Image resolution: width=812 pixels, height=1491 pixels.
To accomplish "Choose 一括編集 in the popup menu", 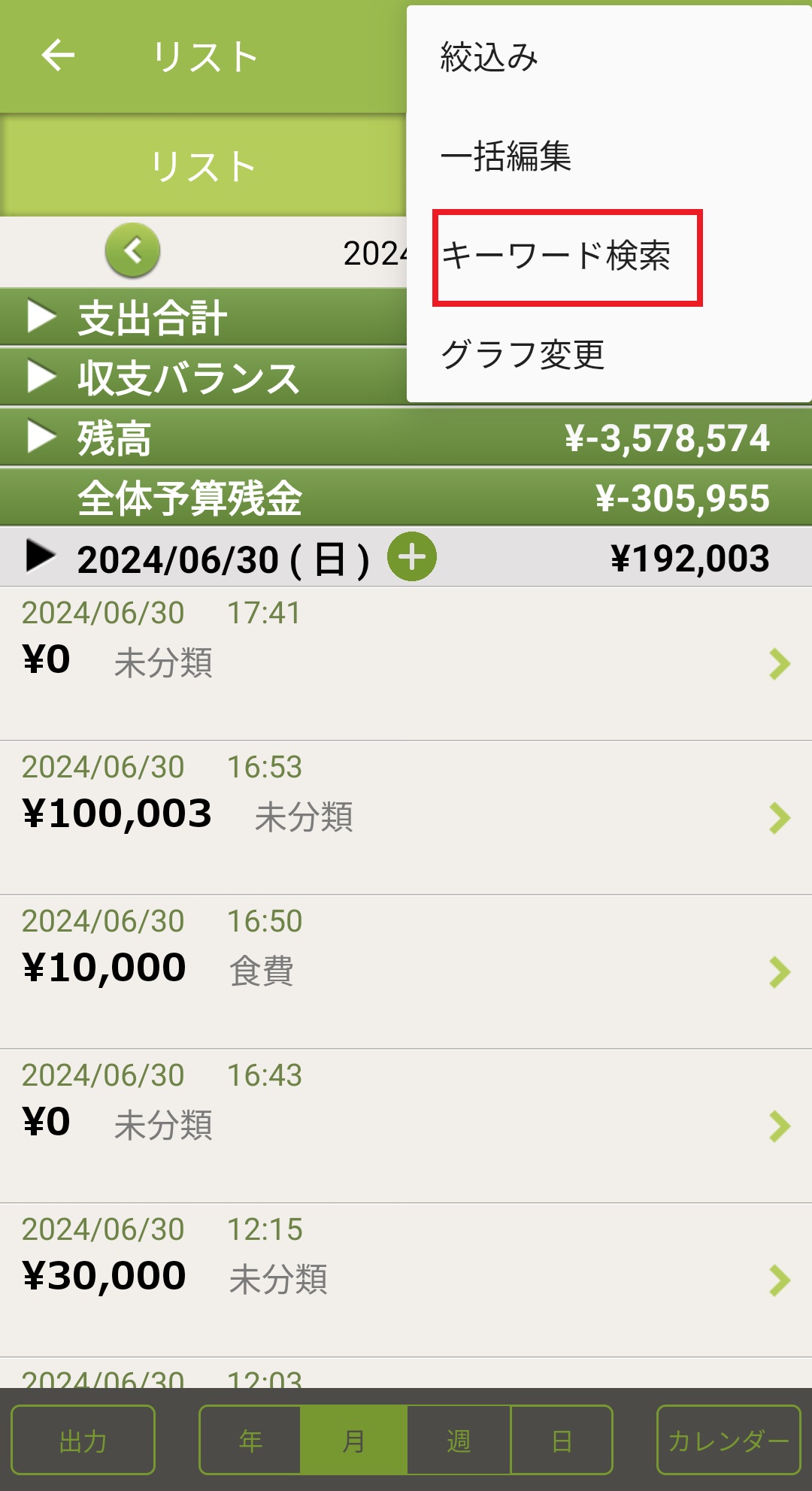I will [506, 156].
